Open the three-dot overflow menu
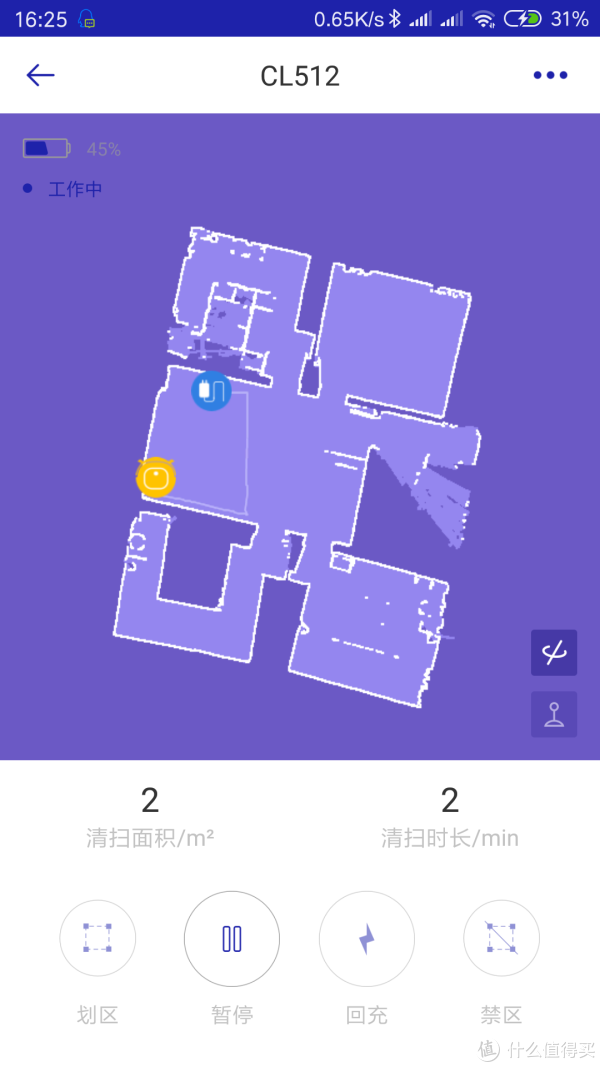Viewport: 600px width, 1067px height. tap(550, 75)
